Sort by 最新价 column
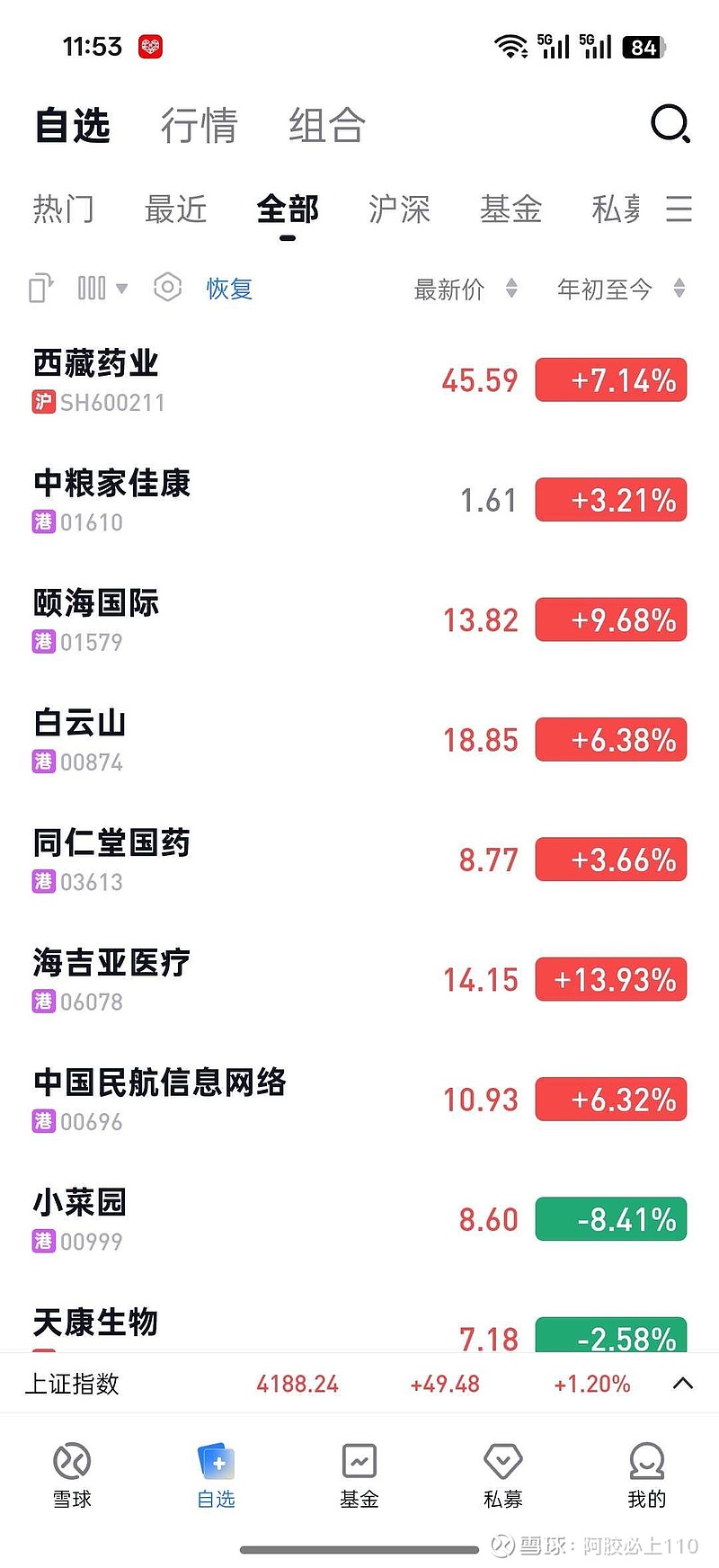 pos(464,289)
